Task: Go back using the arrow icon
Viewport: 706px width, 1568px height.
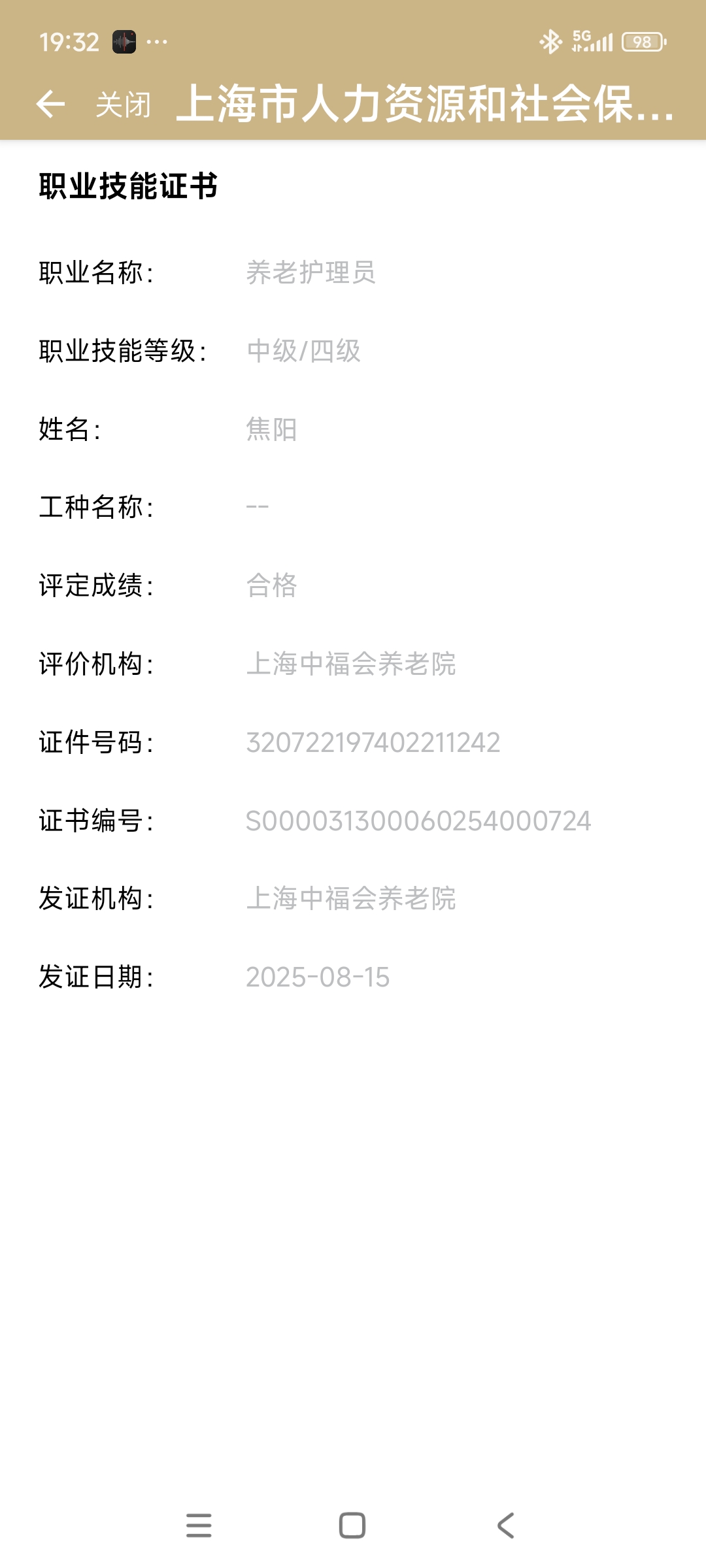Action: (x=50, y=104)
